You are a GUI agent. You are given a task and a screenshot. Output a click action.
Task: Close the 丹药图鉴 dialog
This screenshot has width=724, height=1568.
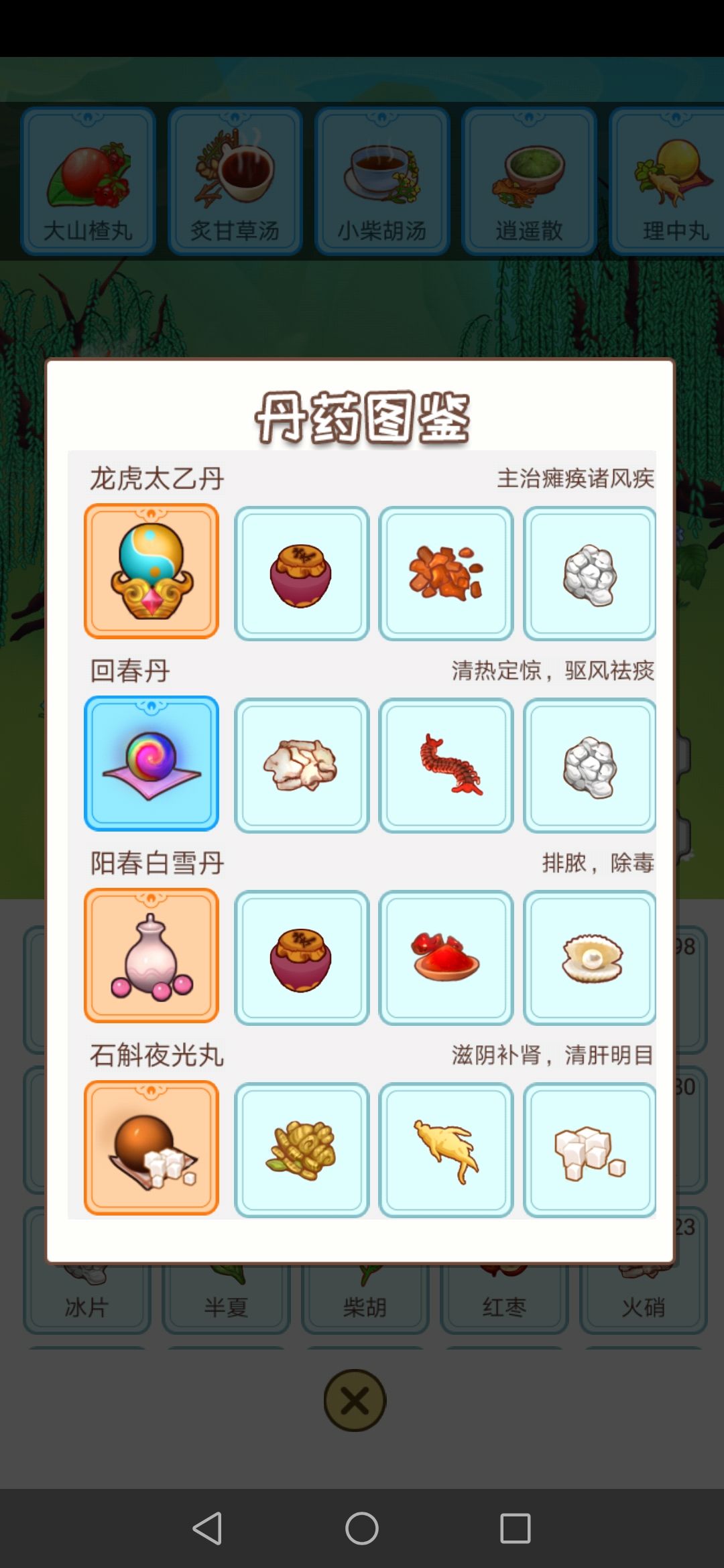[355, 1400]
